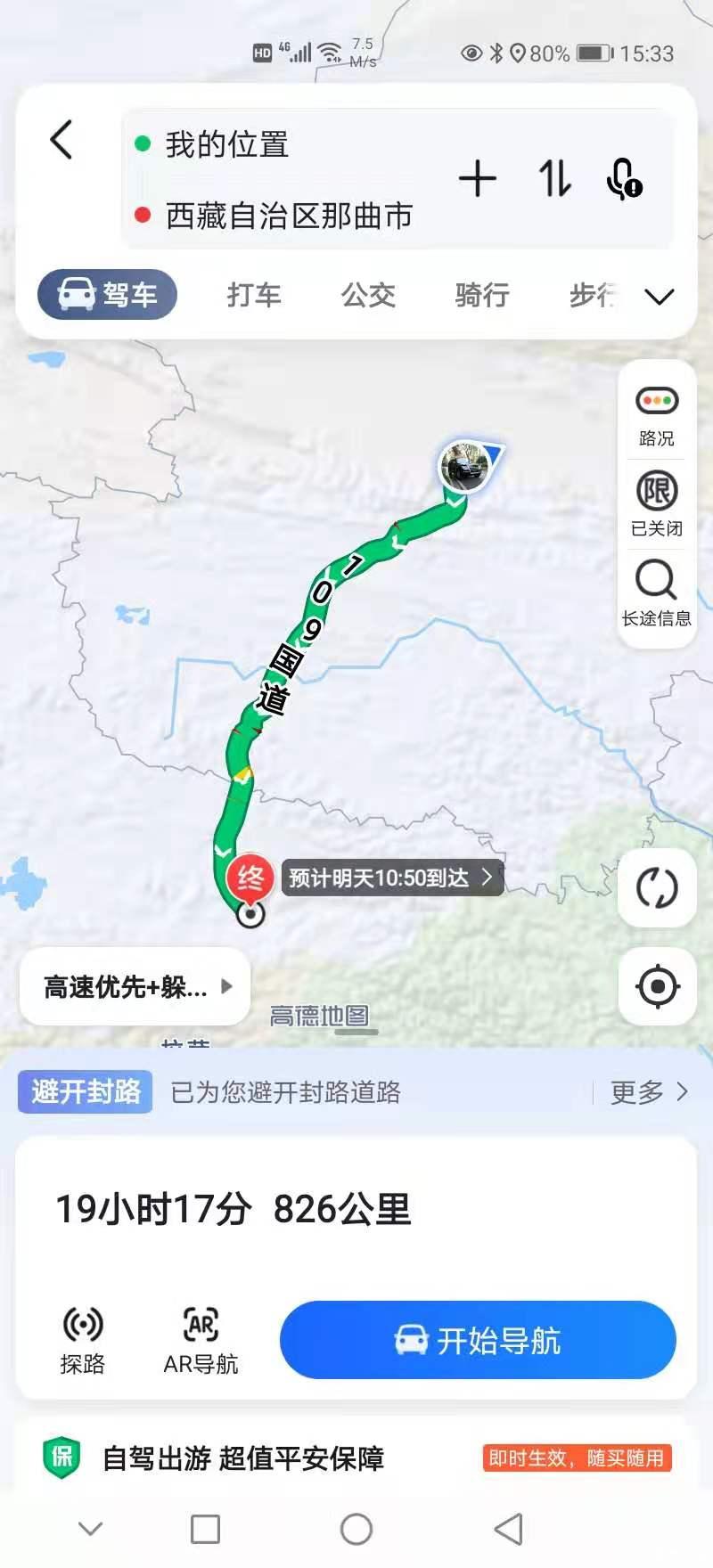Viewport: 713px width, 1568px height.
Task: Open 更多 for road closure details
Action: [648, 1092]
